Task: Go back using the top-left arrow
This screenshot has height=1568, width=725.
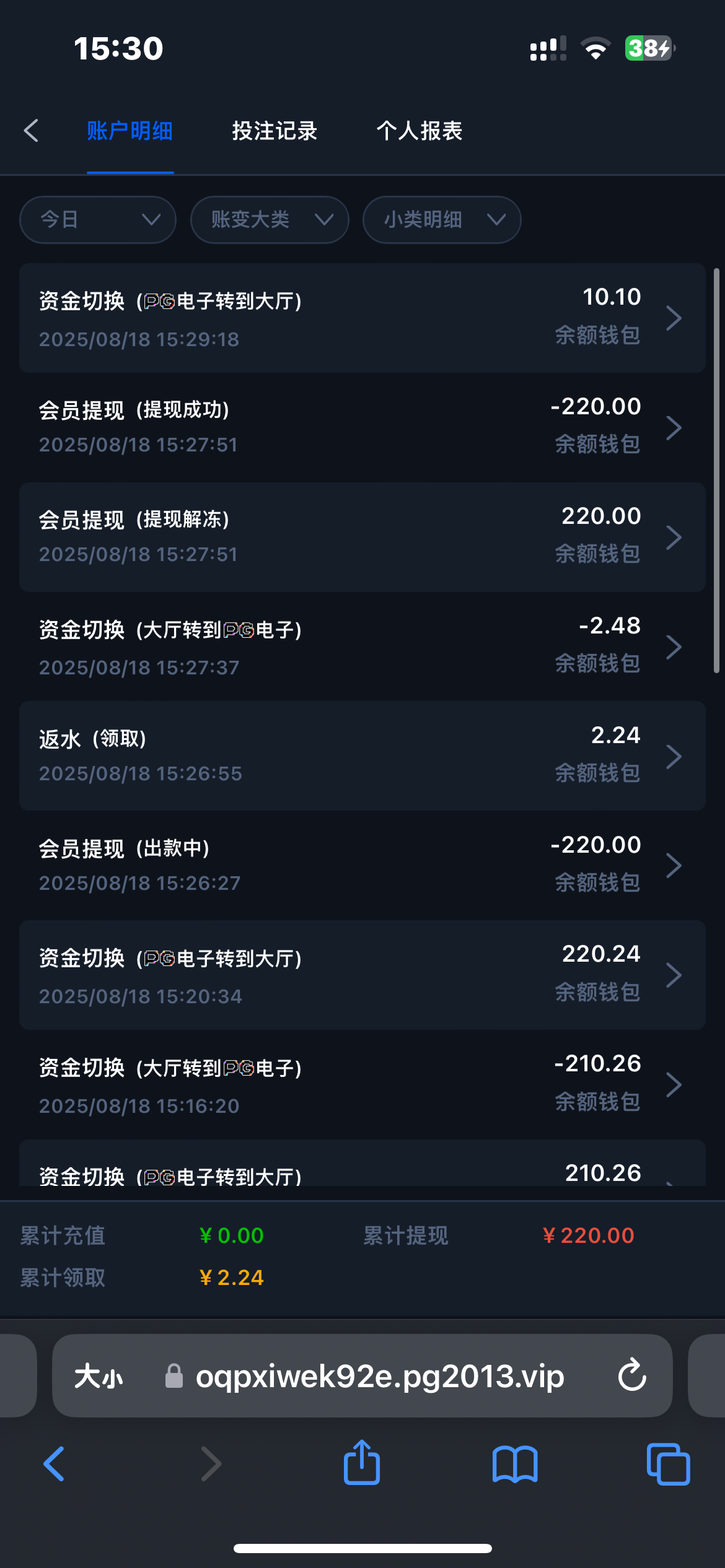Action: [31, 131]
